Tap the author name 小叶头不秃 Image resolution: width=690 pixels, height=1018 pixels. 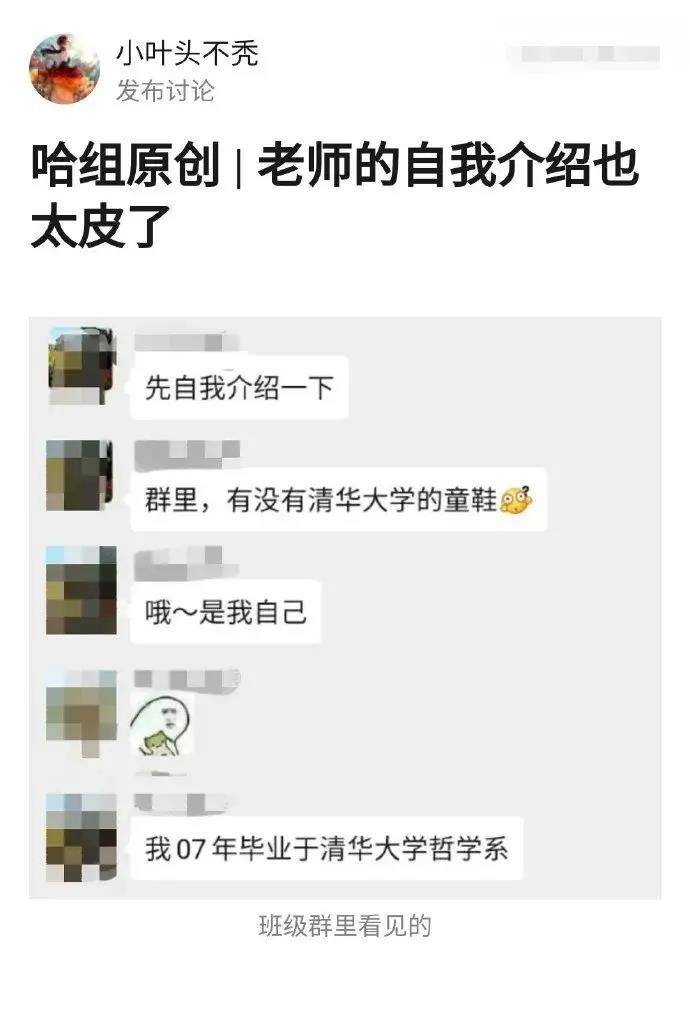(186, 53)
